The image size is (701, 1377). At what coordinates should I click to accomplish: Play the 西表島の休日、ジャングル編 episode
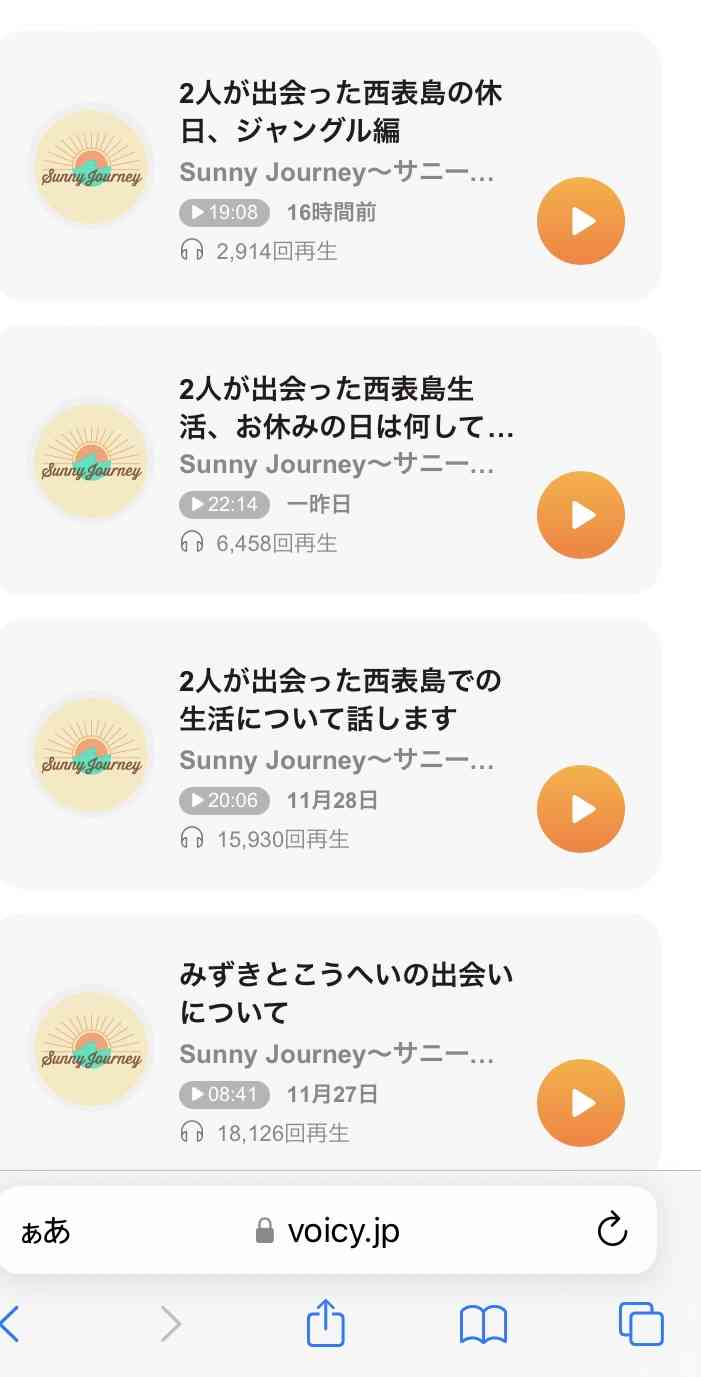(580, 221)
